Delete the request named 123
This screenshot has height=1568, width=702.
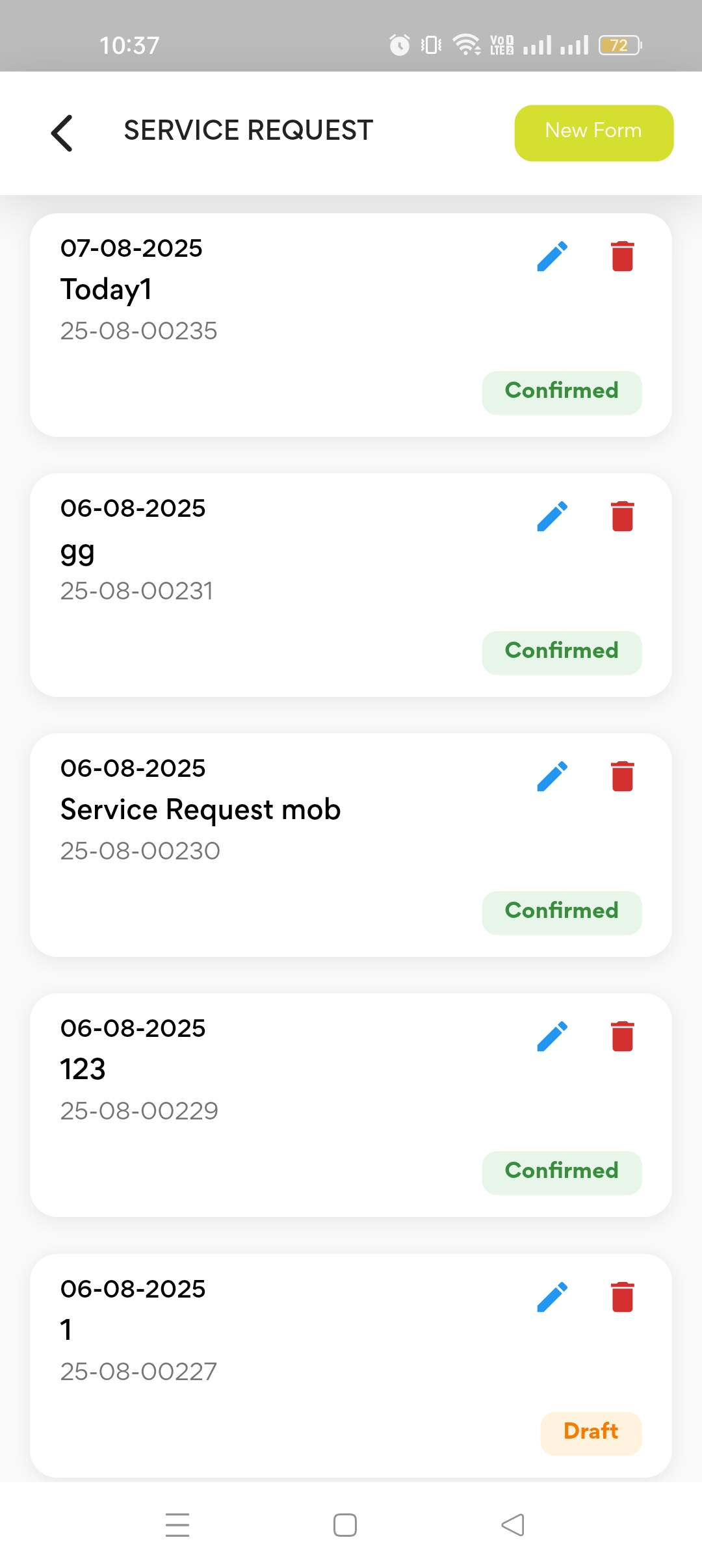coord(622,1036)
